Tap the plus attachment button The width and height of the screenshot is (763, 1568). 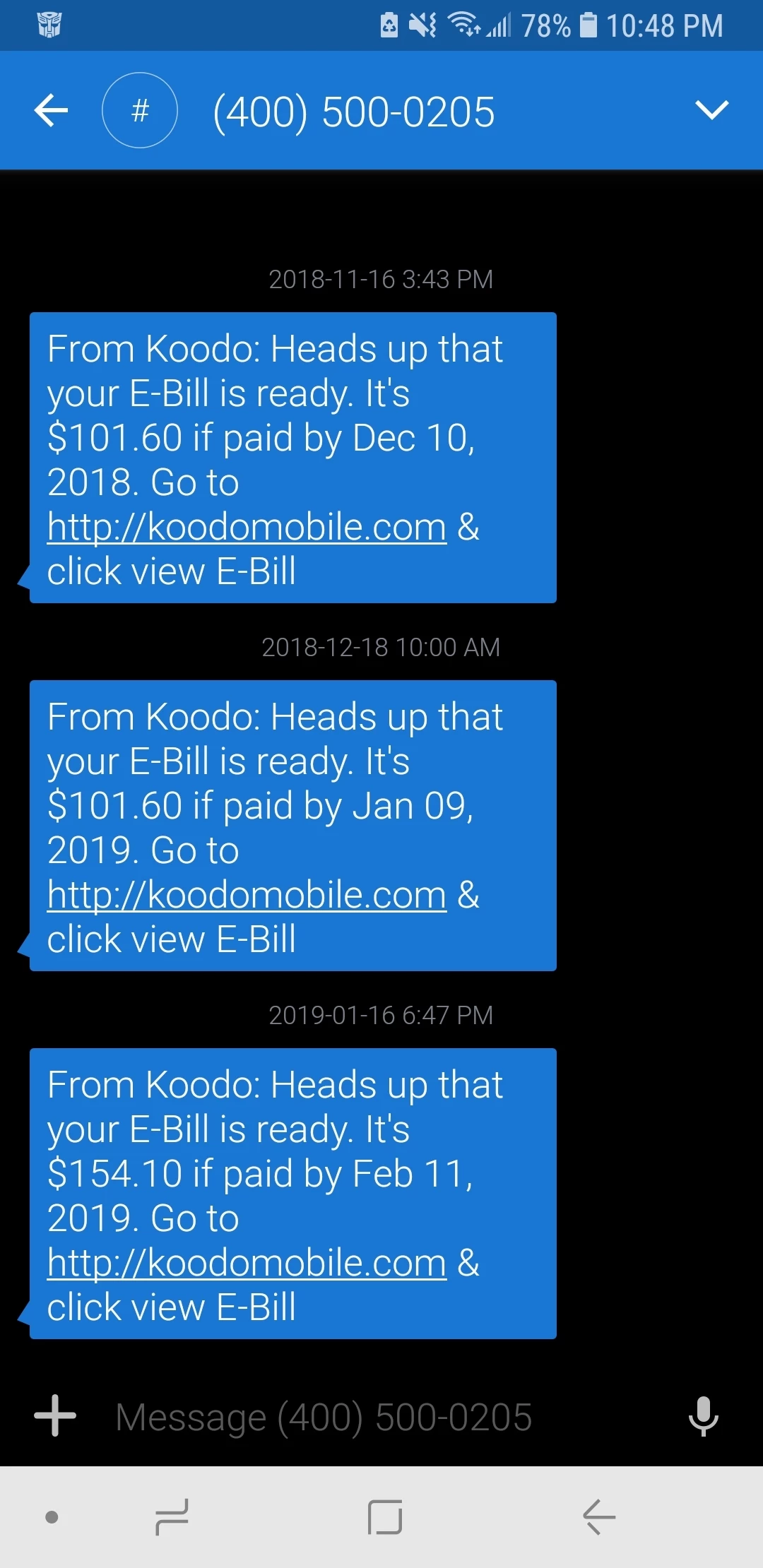(x=55, y=1415)
